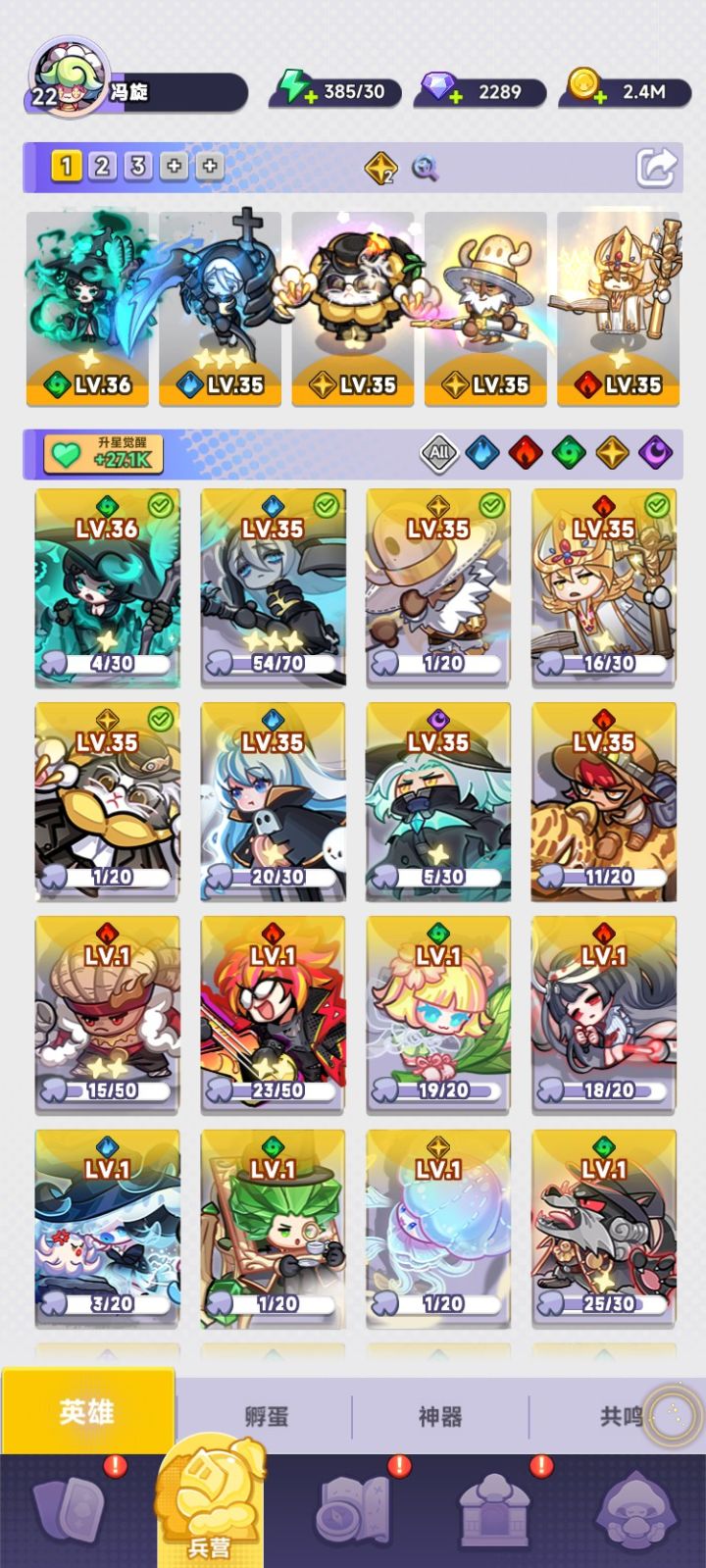
Task: Open the 神器 tab
Action: click(x=439, y=1416)
